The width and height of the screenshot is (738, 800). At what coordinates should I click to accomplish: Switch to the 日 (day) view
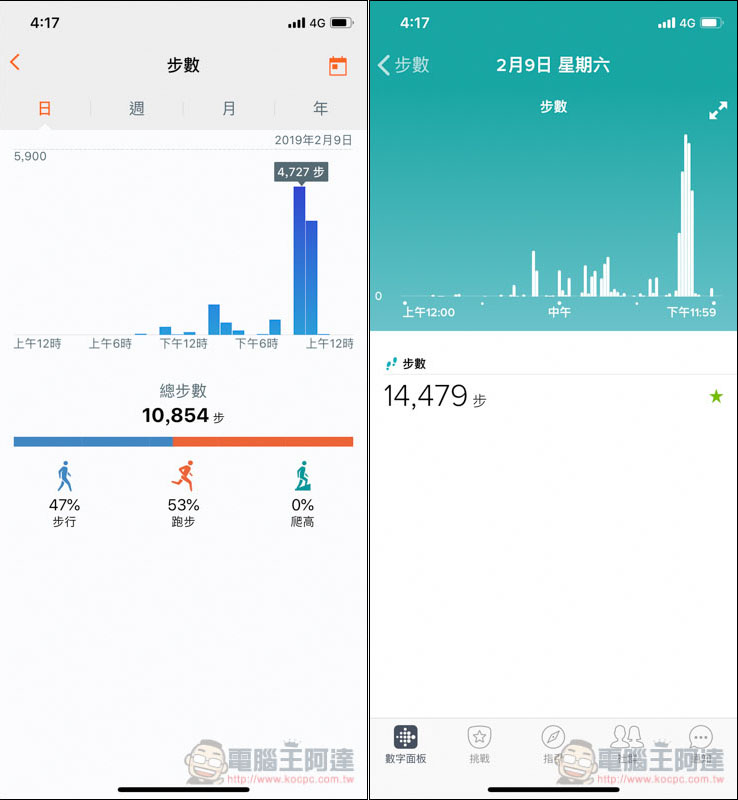click(x=45, y=109)
